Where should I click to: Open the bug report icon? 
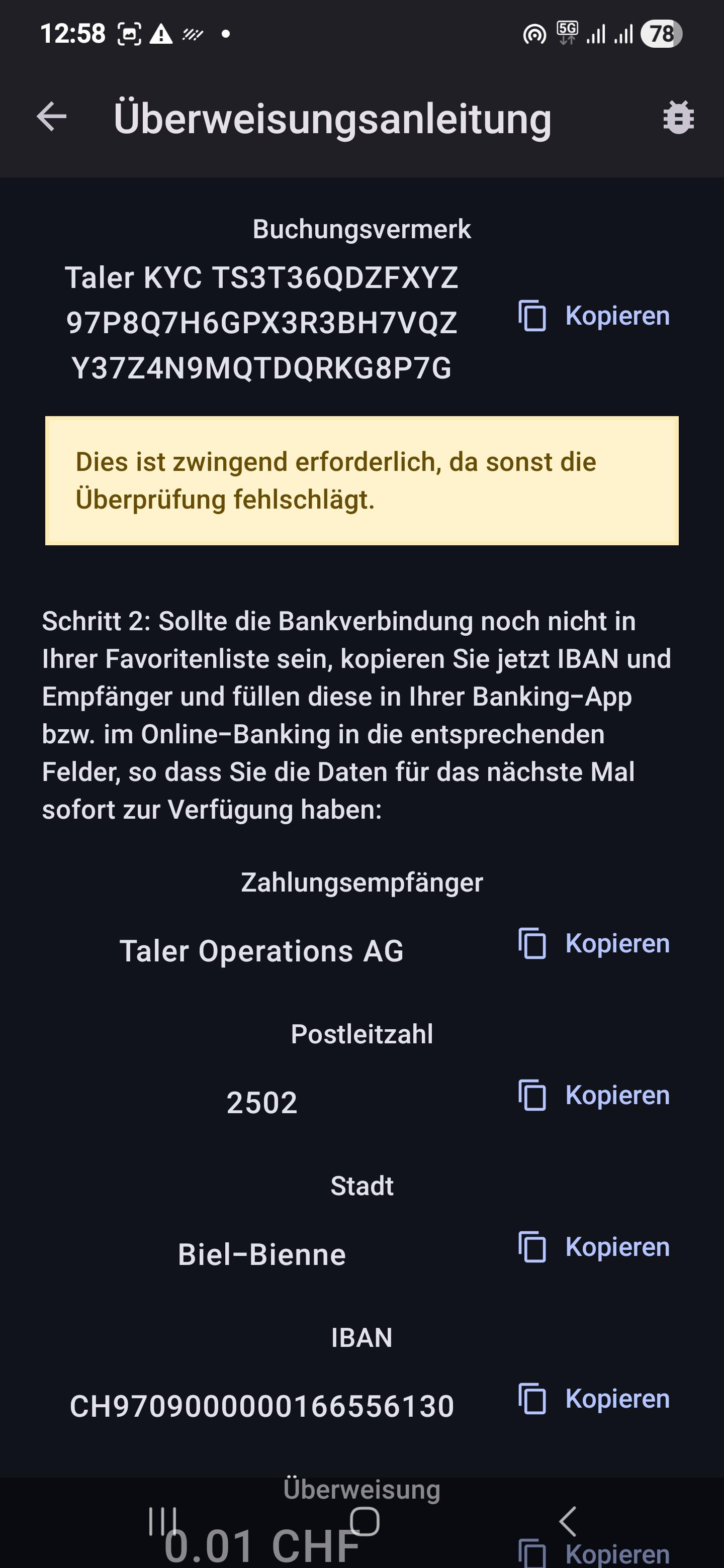[x=678, y=117]
